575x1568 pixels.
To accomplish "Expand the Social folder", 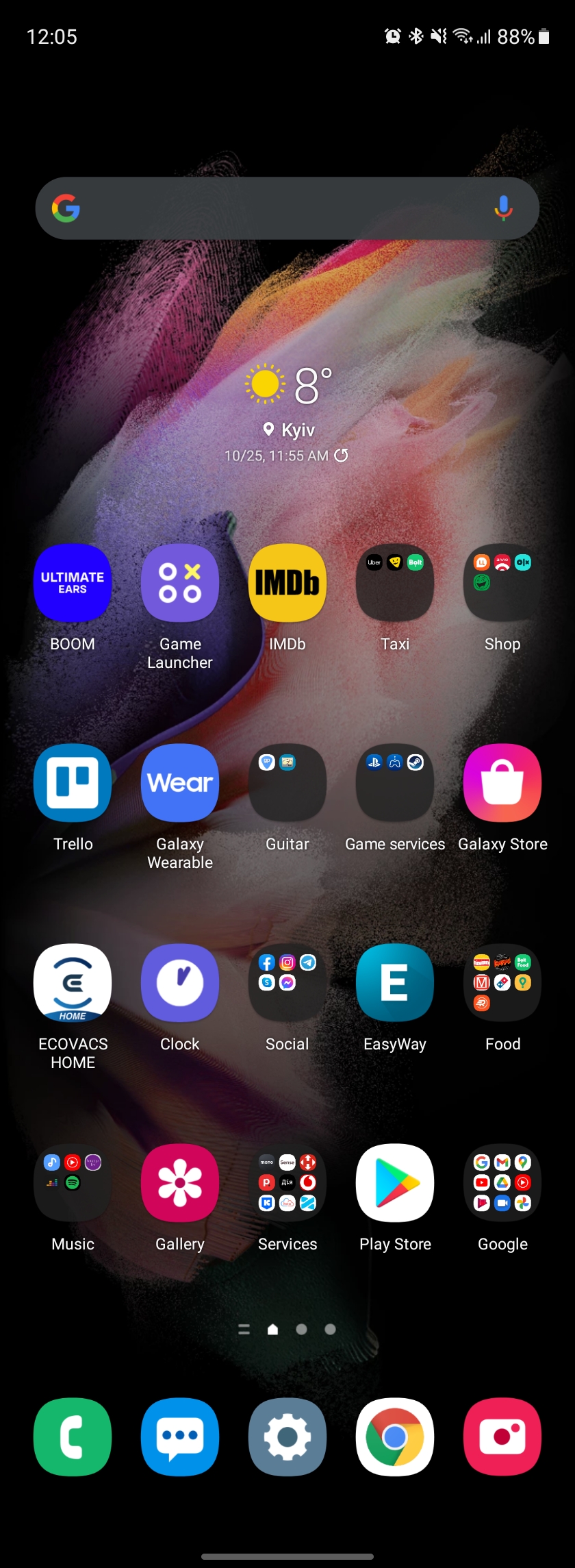I will coord(287,983).
